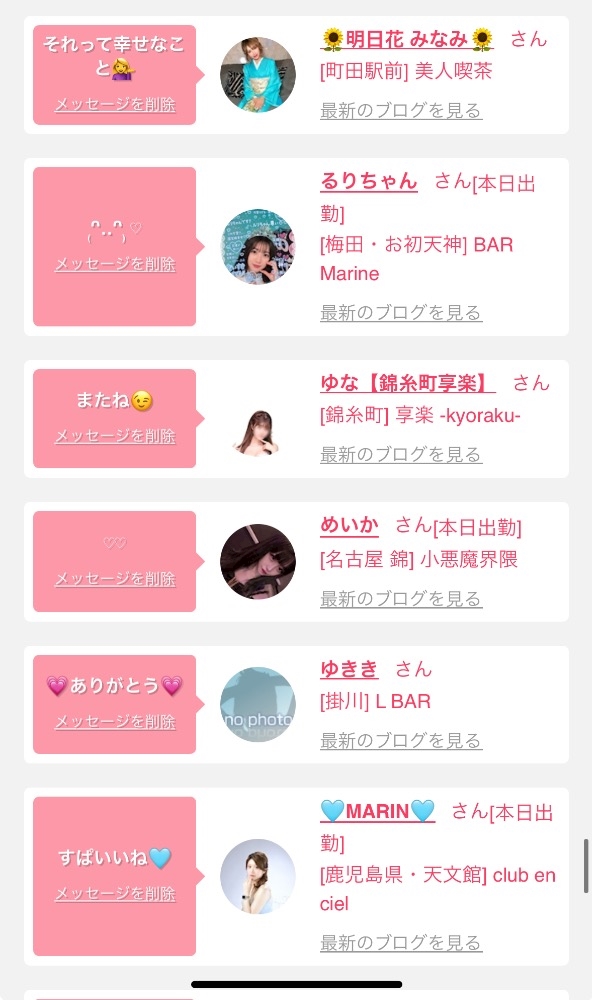View latest blog of ゆきき
592x1000 pixels.
pos(401,740)
